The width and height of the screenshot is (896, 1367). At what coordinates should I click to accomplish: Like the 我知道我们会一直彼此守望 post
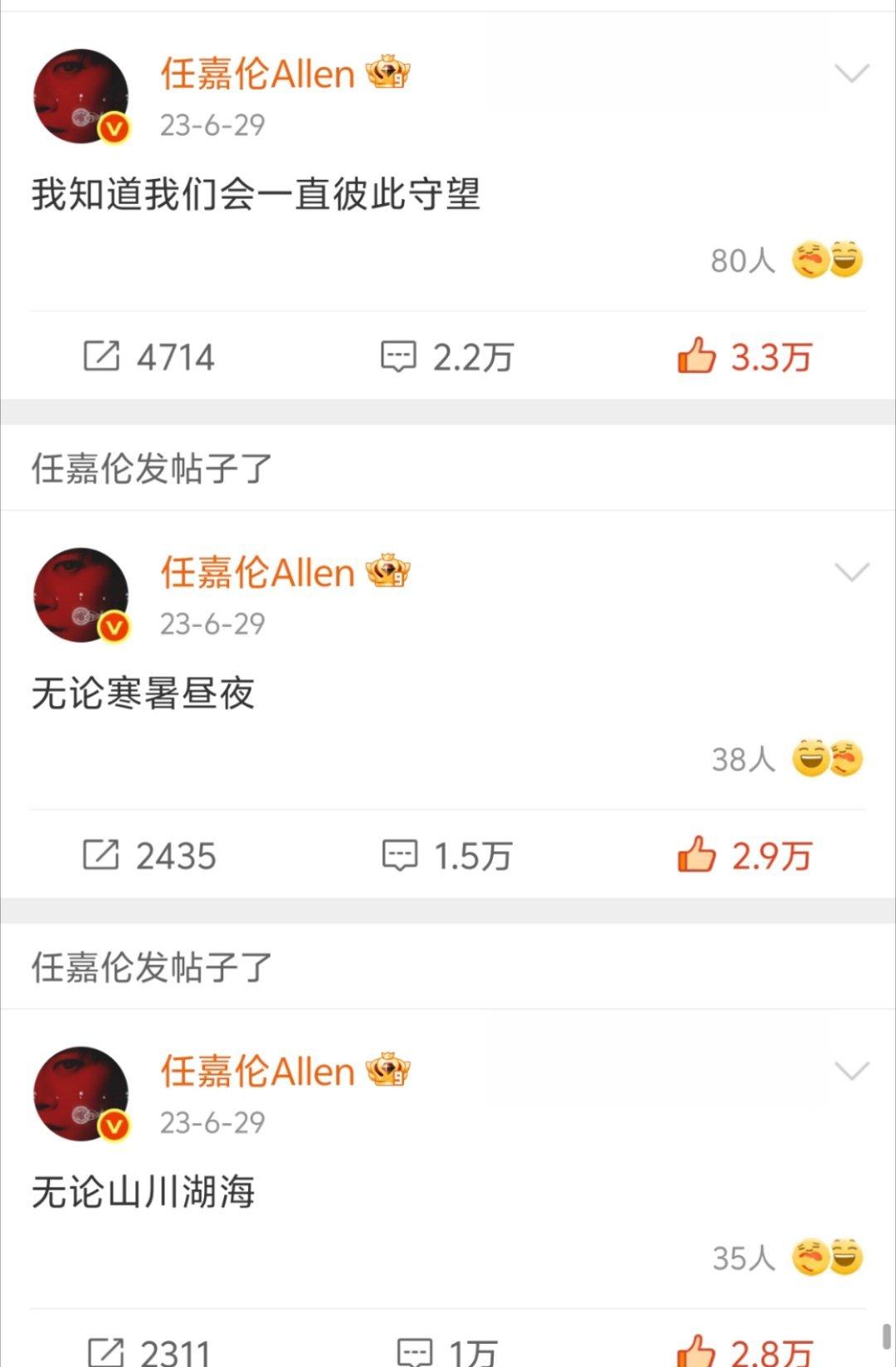743,358
